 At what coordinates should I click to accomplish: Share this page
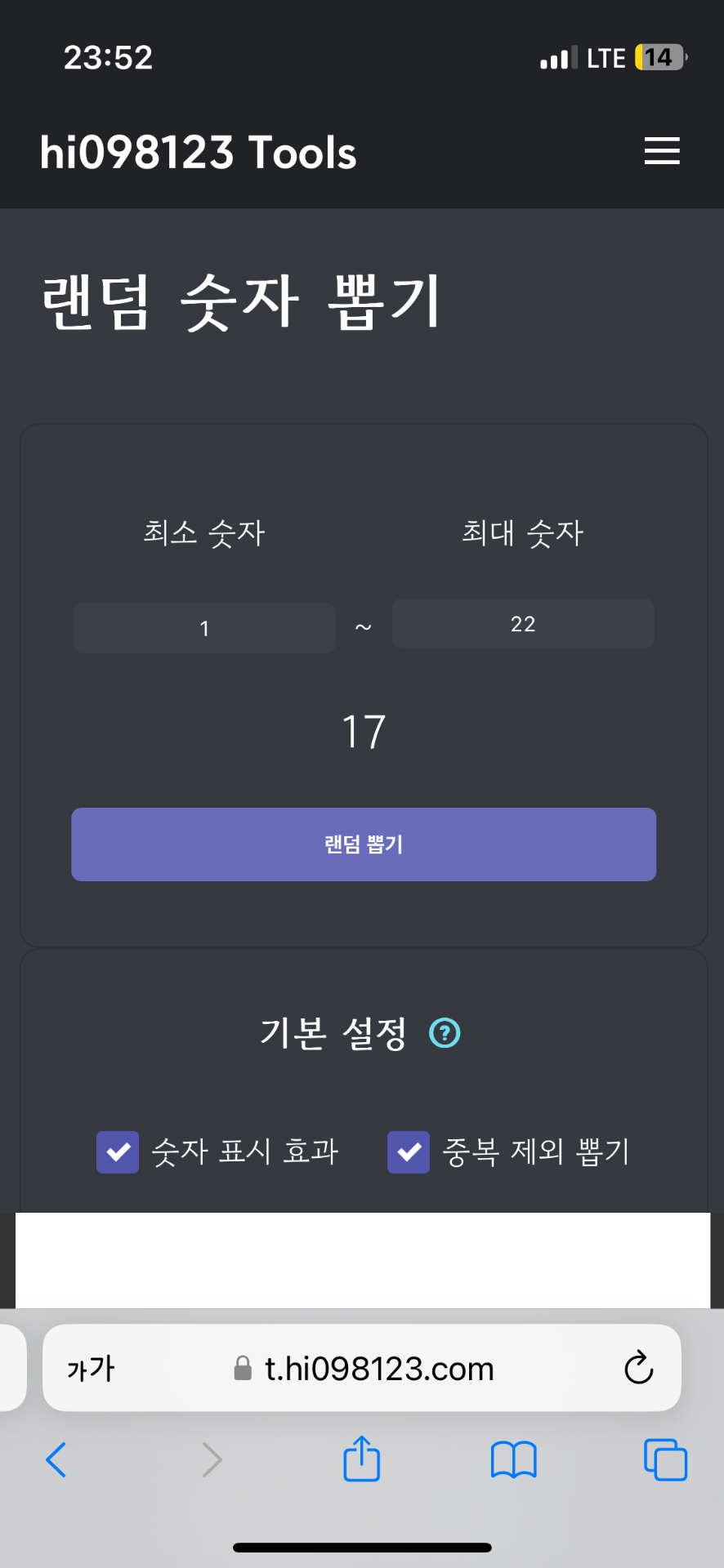tap(361, 1459)
